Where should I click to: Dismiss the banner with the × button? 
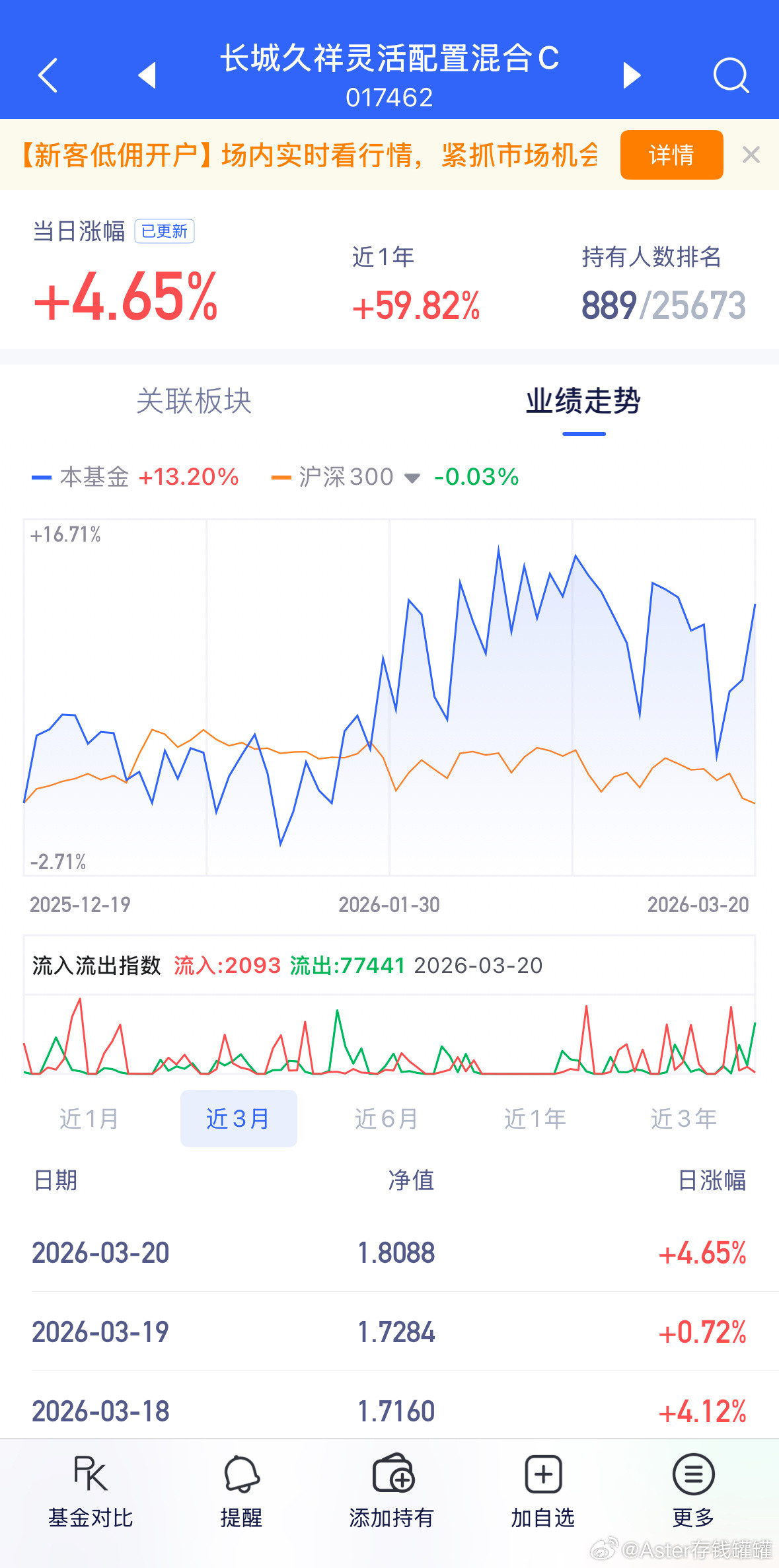(751, 155)
